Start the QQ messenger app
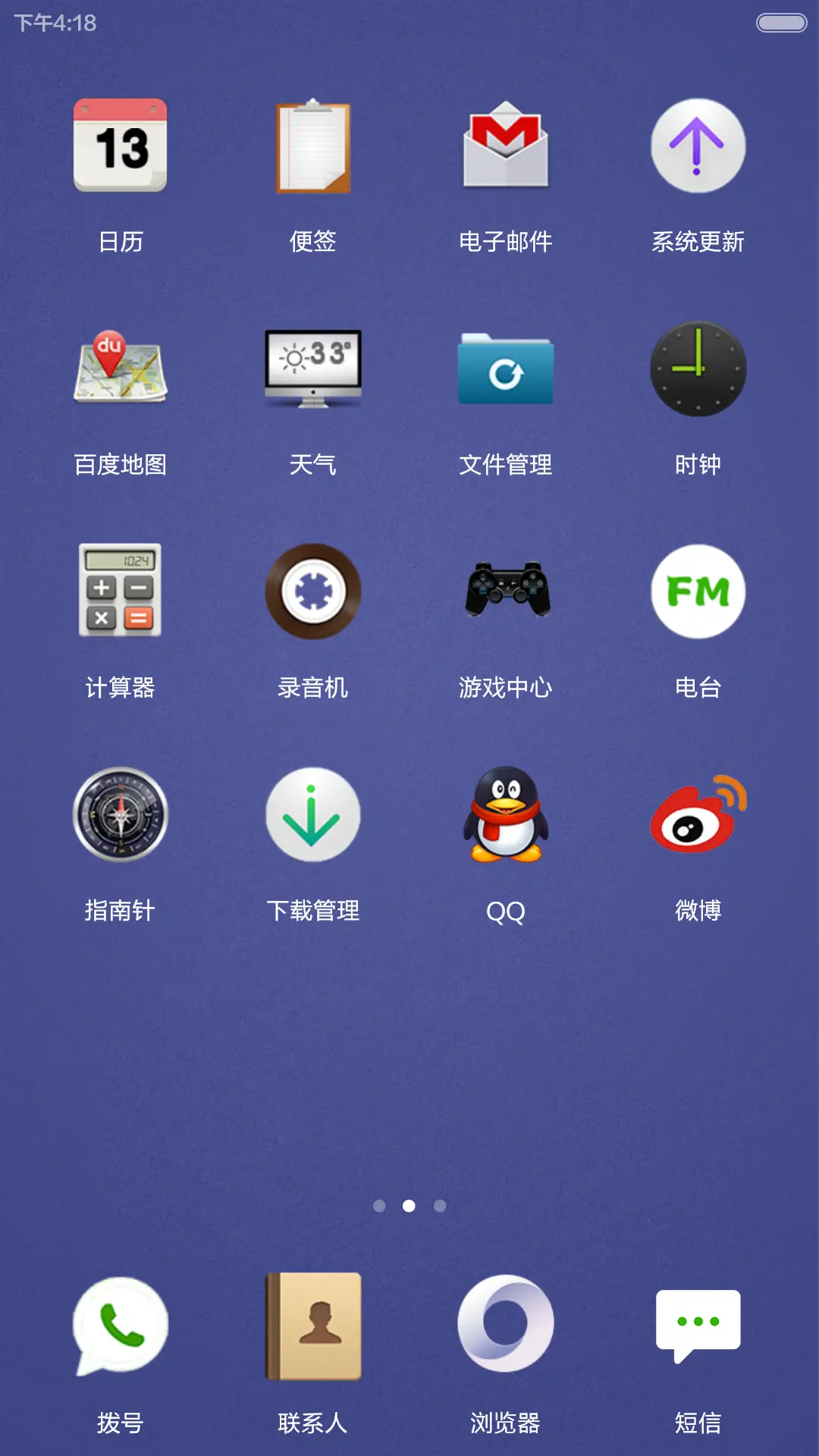 coord(504,816)
